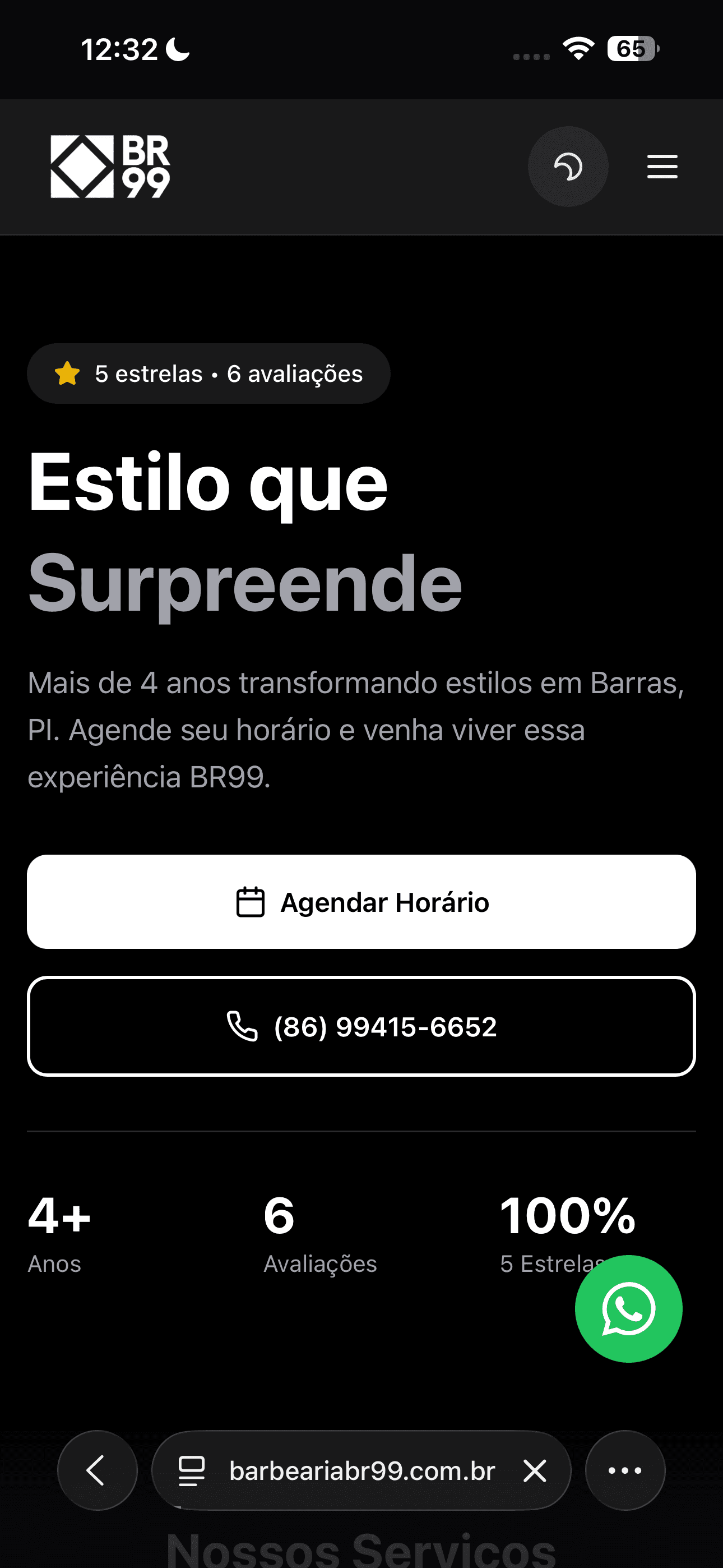Dismiss the address bar with the X
This screenshot has height=1568, width=723.
(534, 1470)
